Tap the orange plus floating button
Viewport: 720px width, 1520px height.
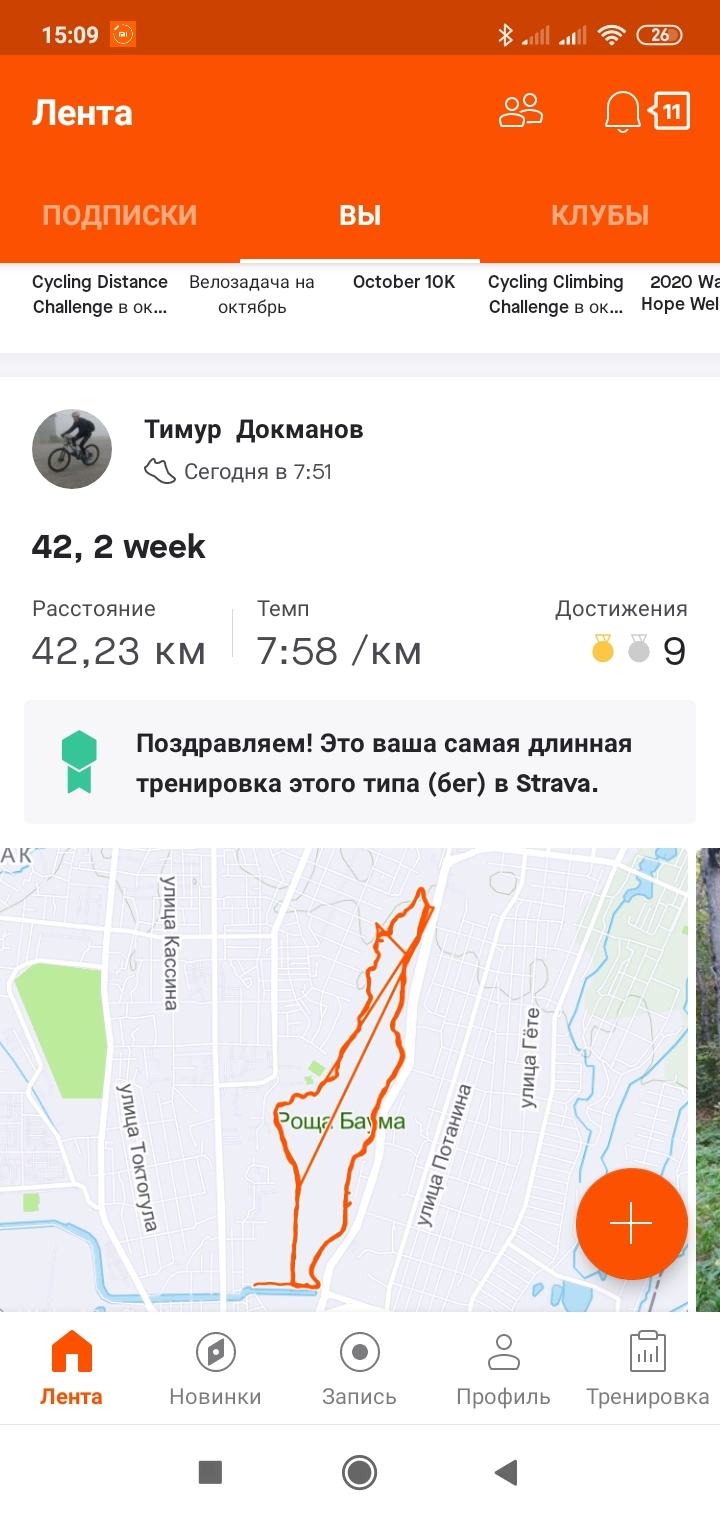click(631, 1223)
